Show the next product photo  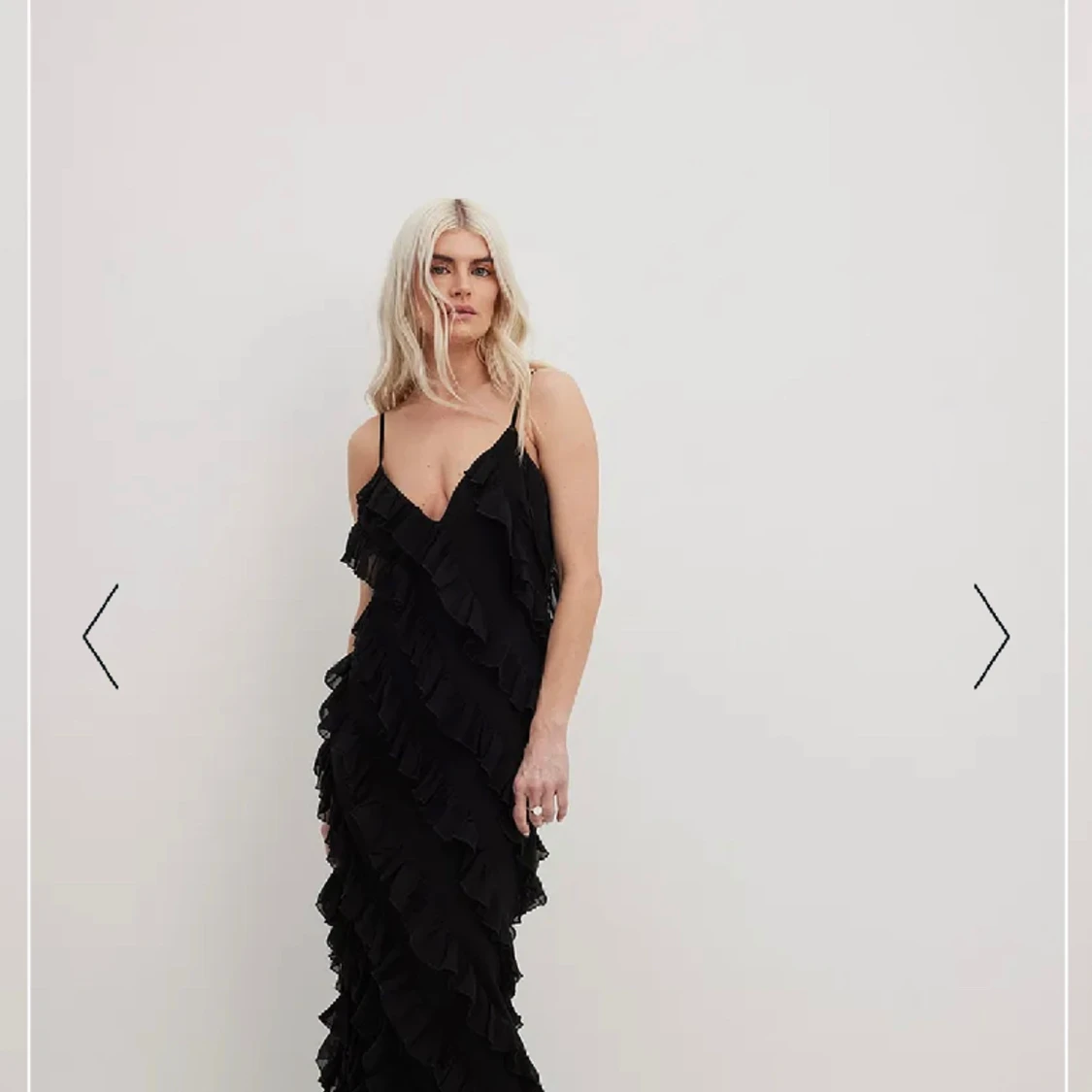(x=991, y=637)
